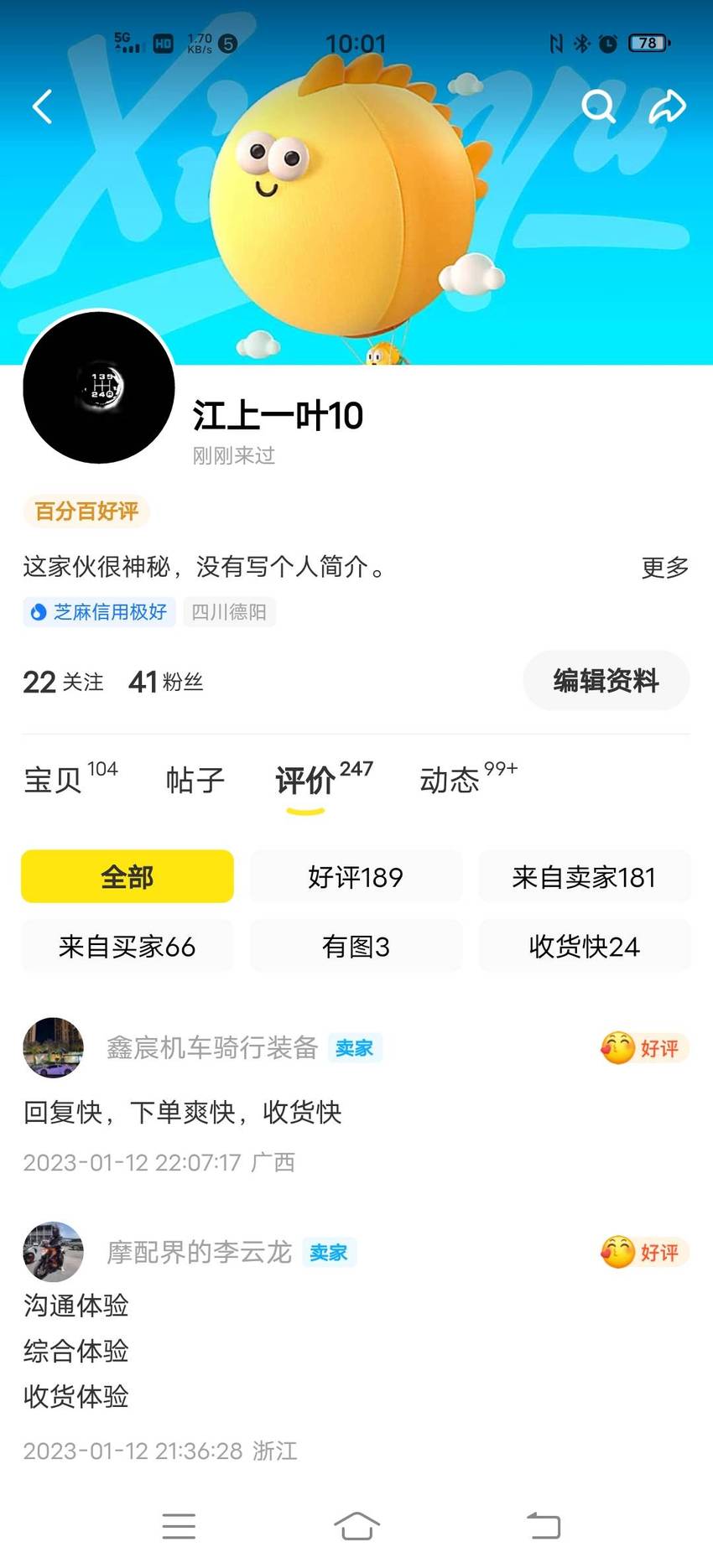View the 41 粉丝 followers list
713x1568 pixels.
(166, 682)
